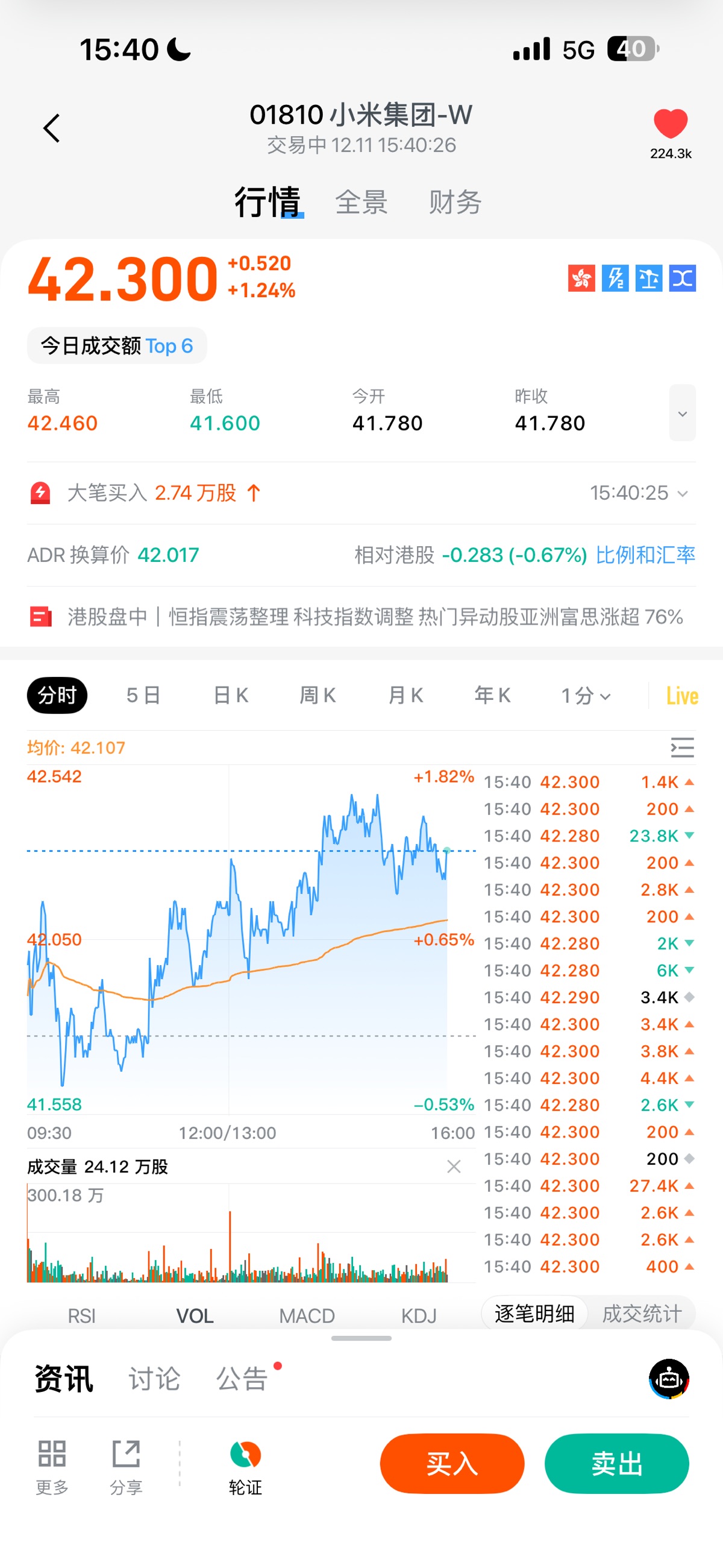Open the 讨论 tab
The height and width of the screenshot is (1568, 723).
click(x=154, y=1379)
